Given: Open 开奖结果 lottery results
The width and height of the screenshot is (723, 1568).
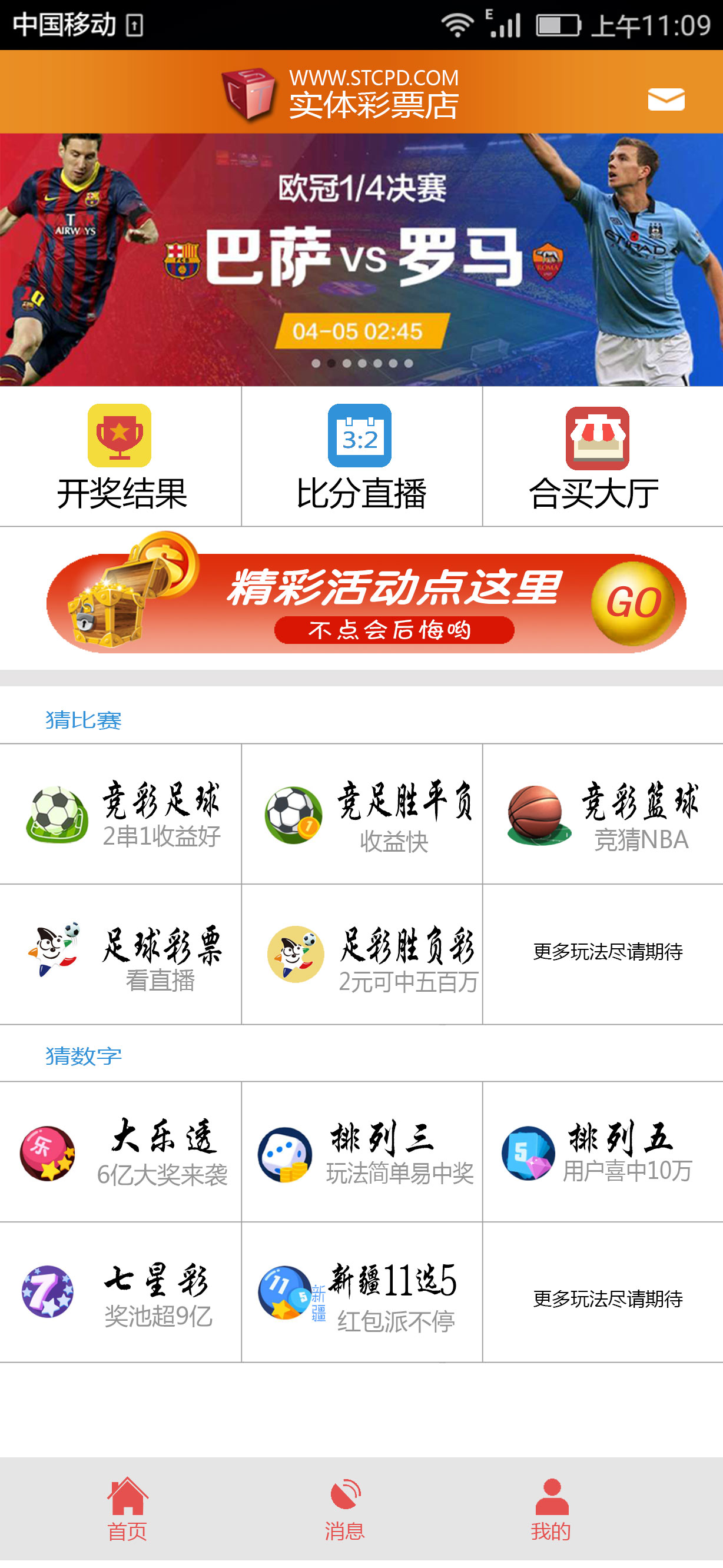Looking at the screenshot, I should (x=121, y=457).
